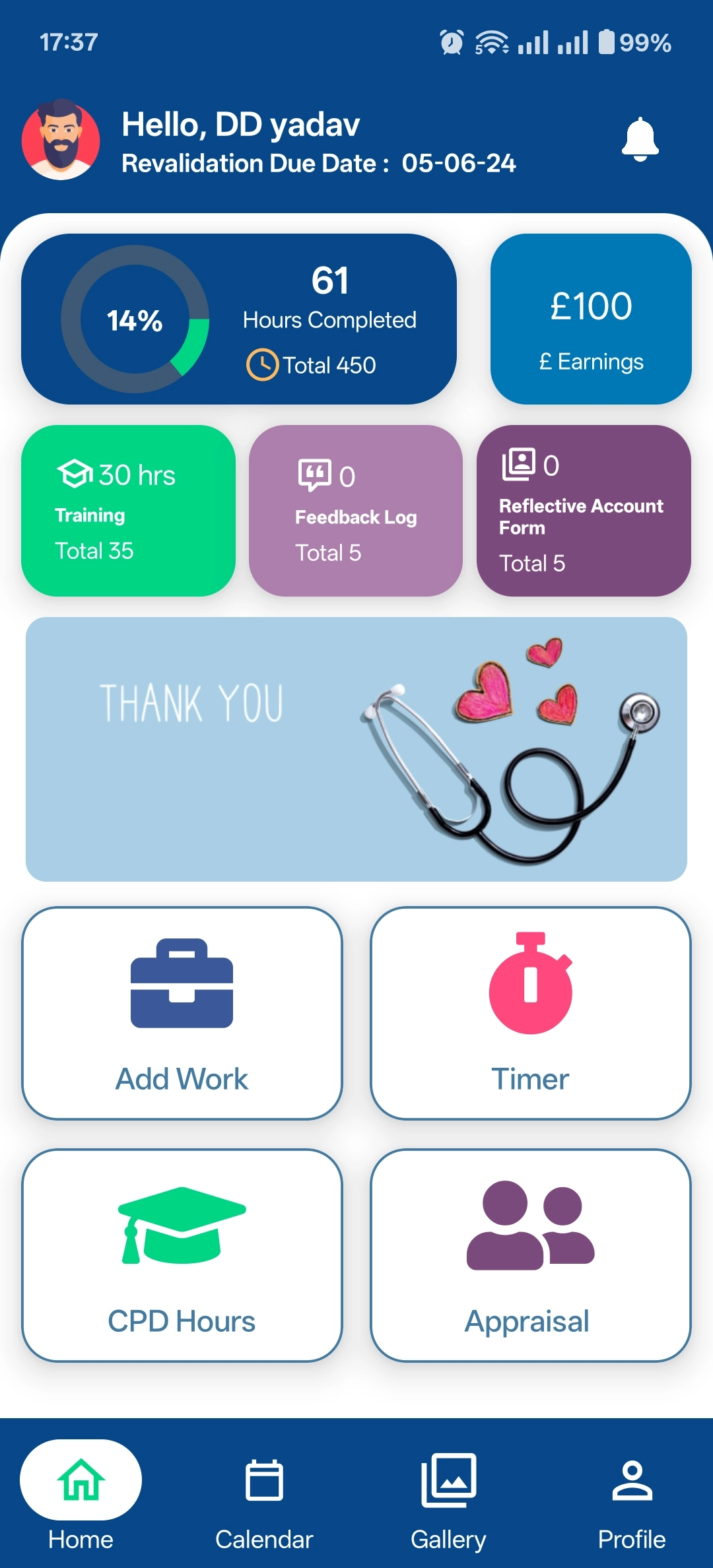The width and height of the screenshot is (713, 1568).
Task: Switch to the Profile tab
Action: (632, 1497)
